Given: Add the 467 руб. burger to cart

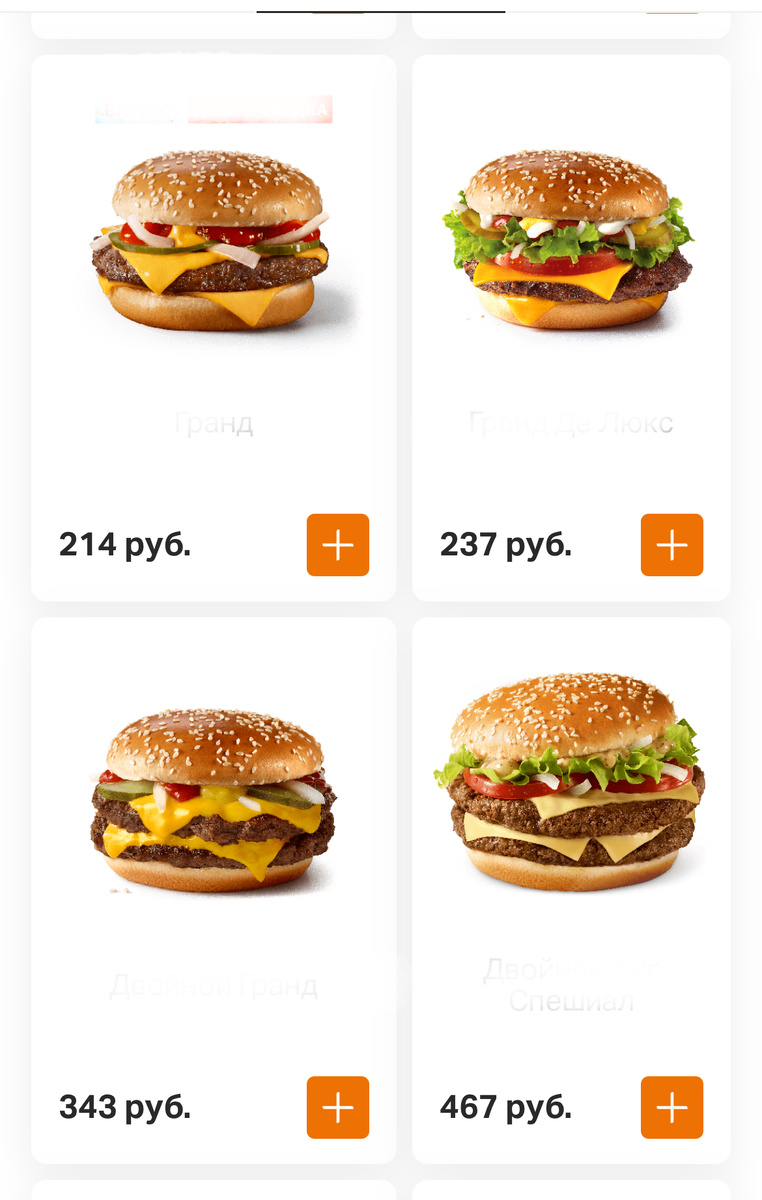Looking at the screenshot, I should coord(672,1107).
